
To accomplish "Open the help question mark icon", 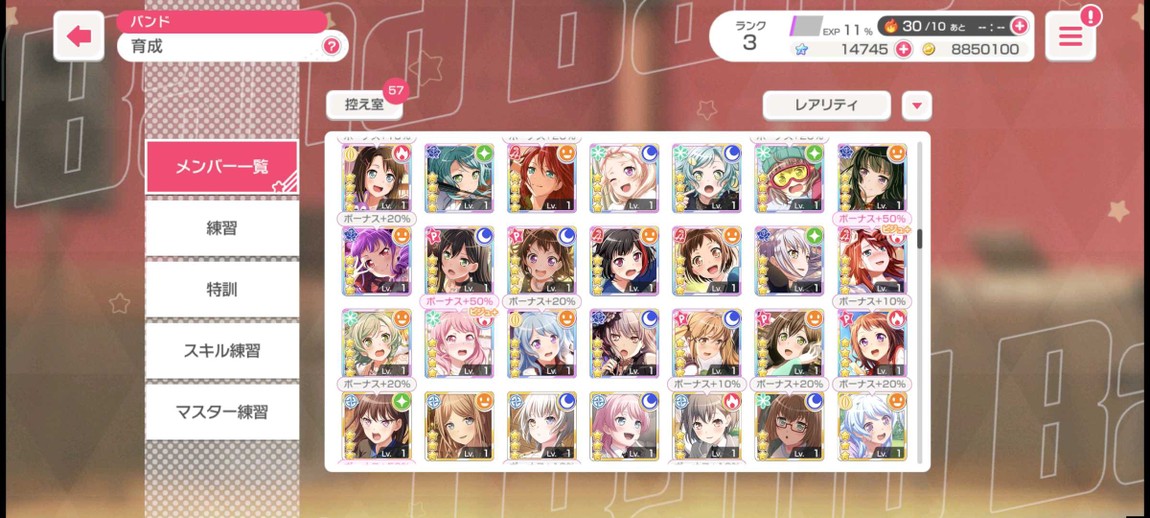I will [331, 46].
